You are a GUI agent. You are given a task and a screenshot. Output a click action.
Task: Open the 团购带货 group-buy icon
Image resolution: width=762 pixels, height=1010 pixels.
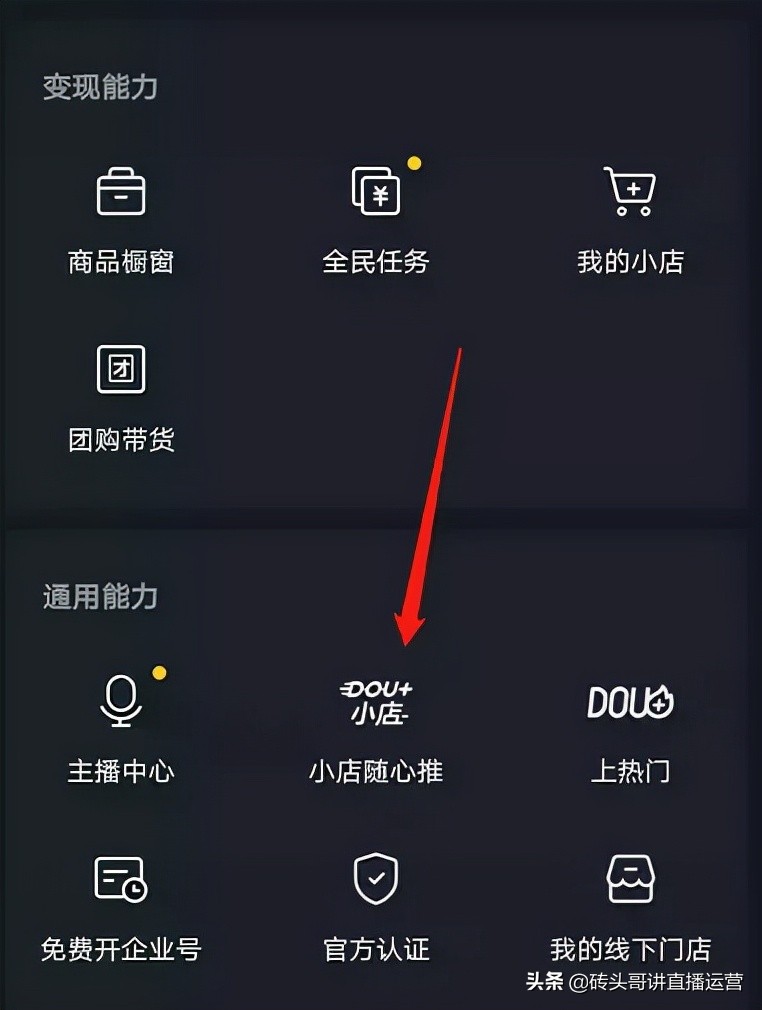pyautogui.click(x=121, y=368)
